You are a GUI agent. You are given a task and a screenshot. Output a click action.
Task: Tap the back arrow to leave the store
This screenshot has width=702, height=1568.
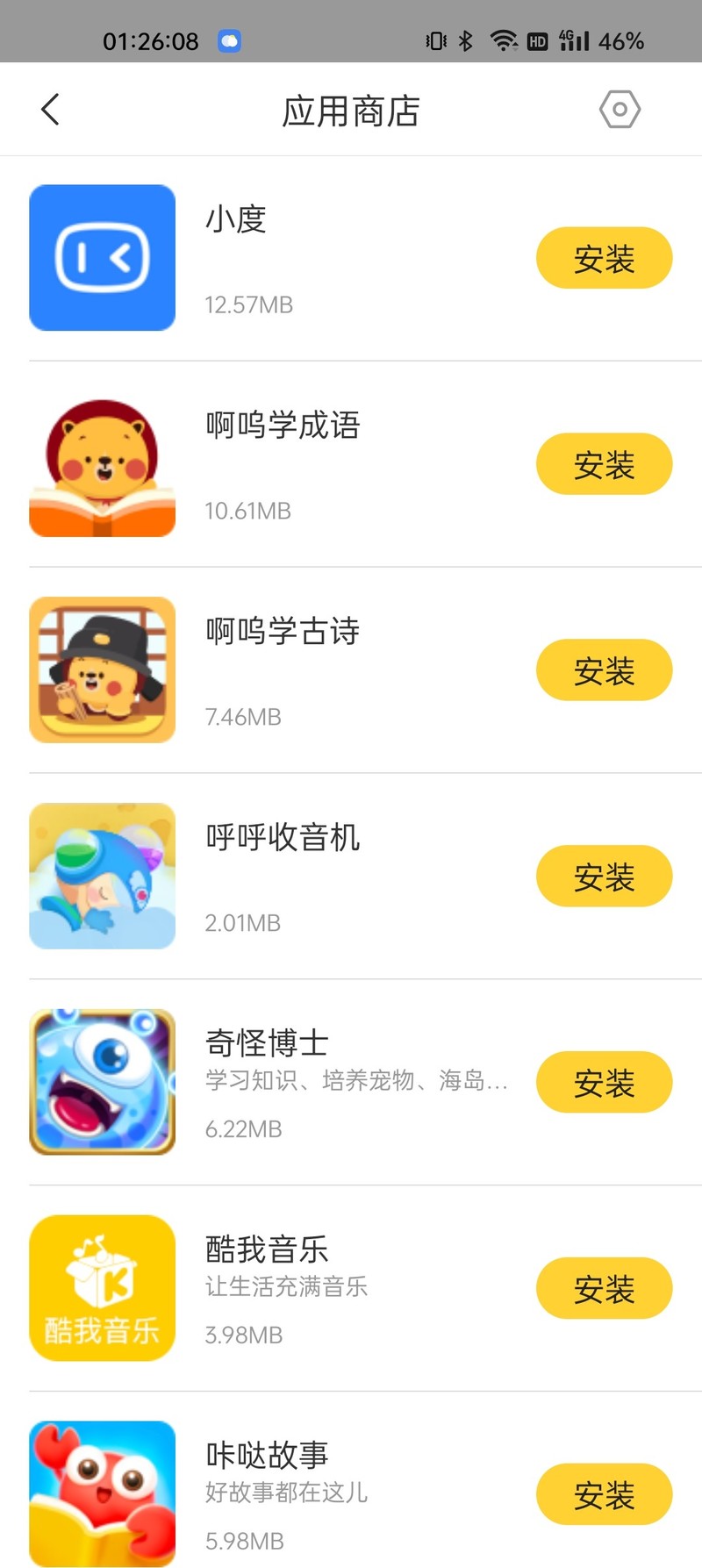click(x=50, y=109)
